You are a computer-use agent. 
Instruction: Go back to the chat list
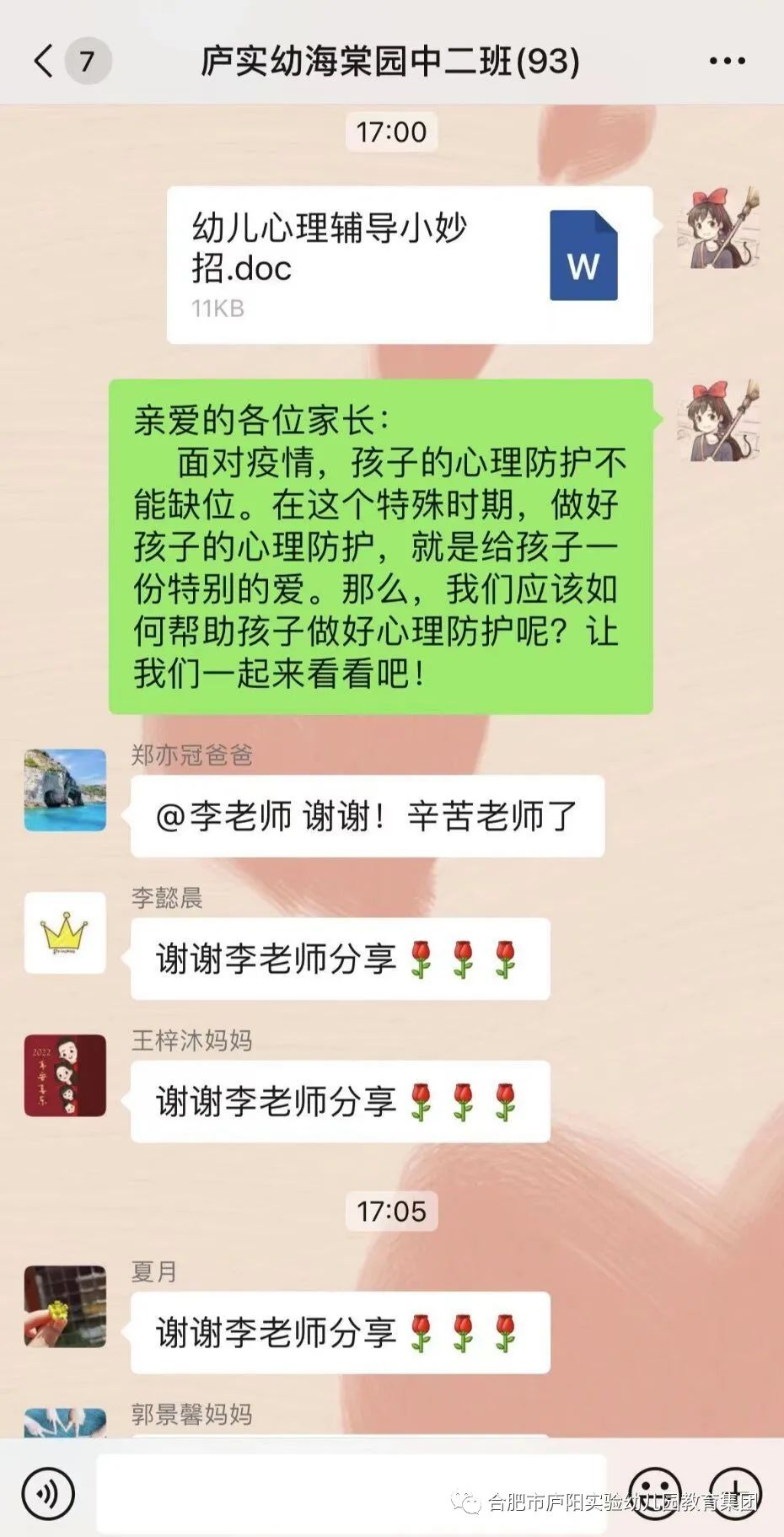[x=44, y=61]
